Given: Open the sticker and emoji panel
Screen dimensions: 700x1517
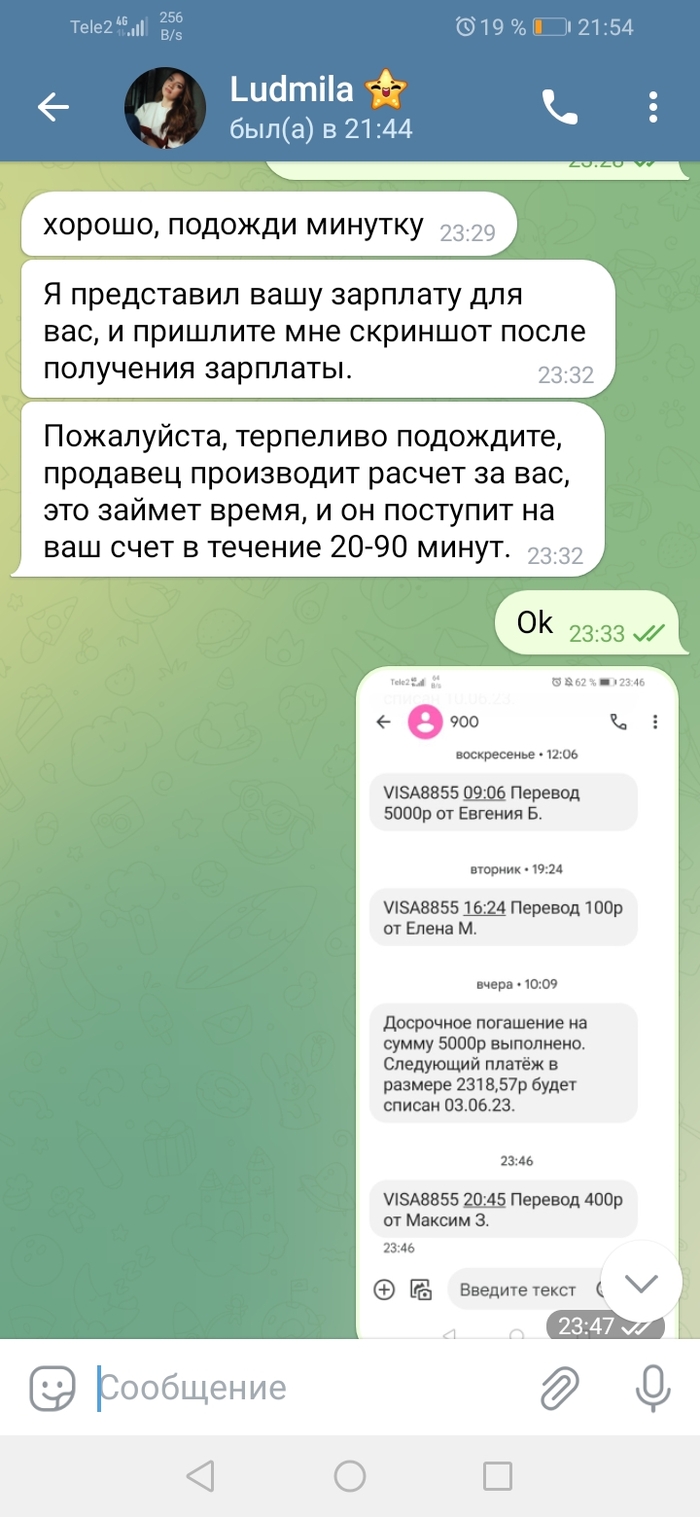Looking at the screenshot, I should (52, 1388).
